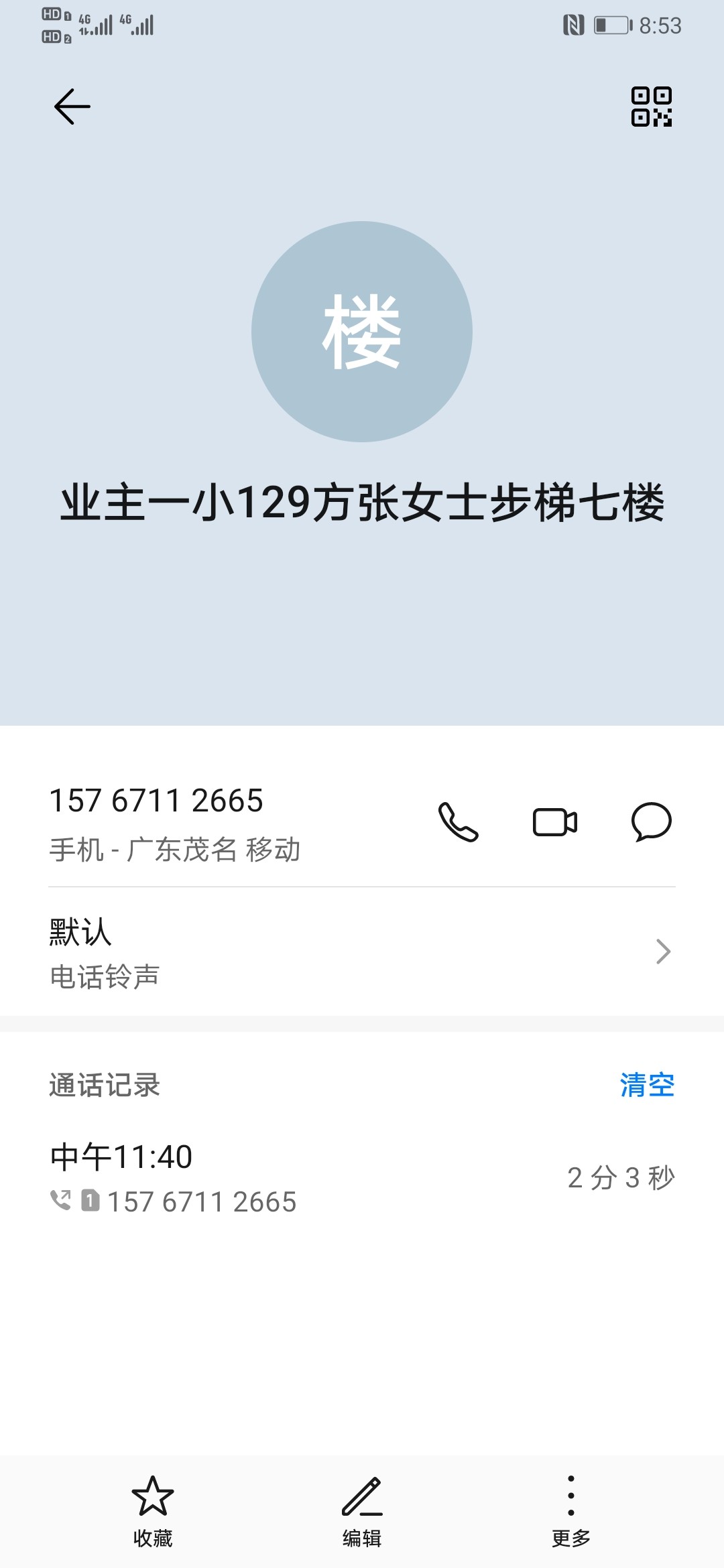Call 157 6711 2665 via phone icon

click(x=459, y=822)
